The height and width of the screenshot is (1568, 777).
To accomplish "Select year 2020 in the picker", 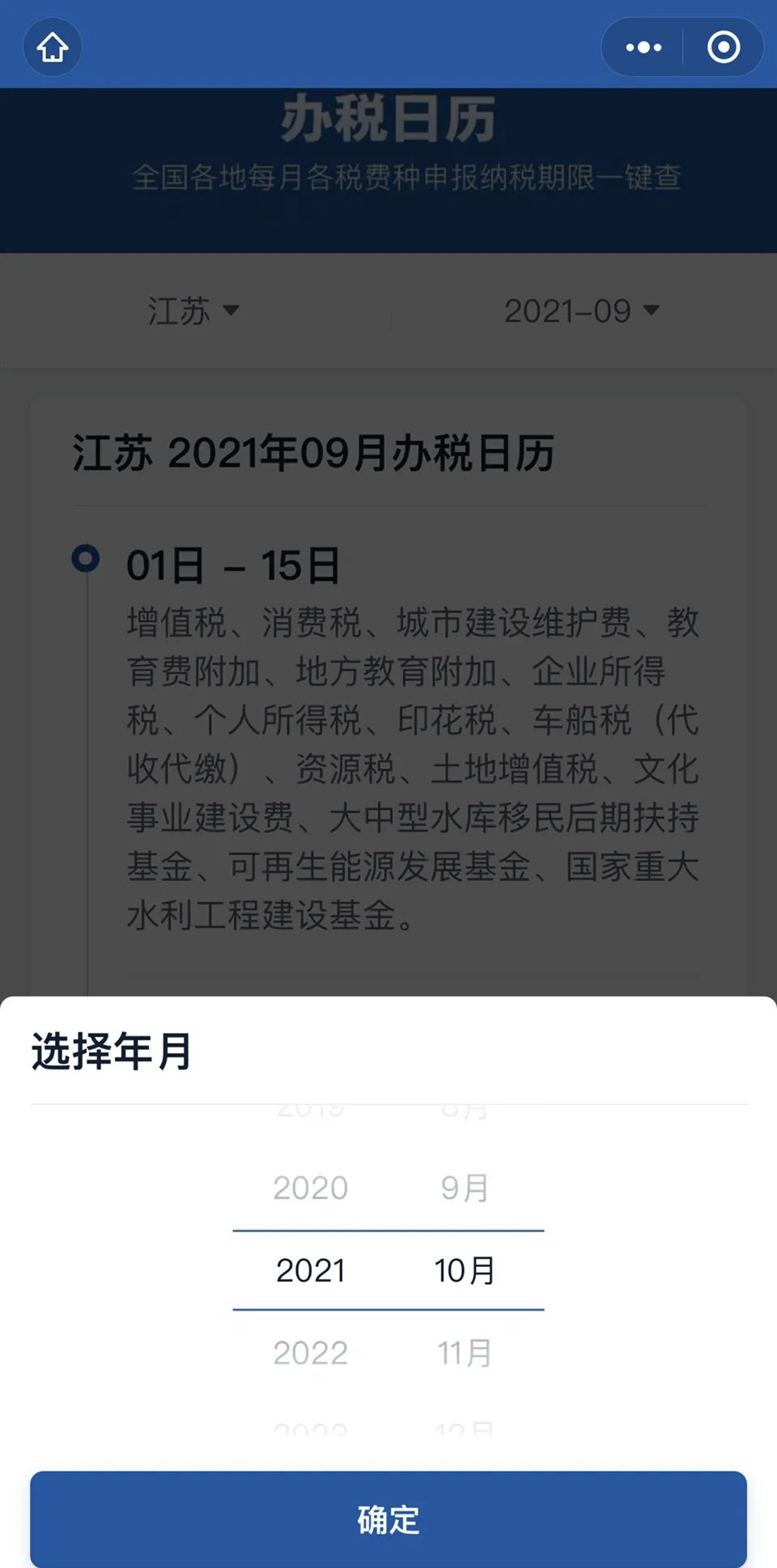I will click(311, 1188).
